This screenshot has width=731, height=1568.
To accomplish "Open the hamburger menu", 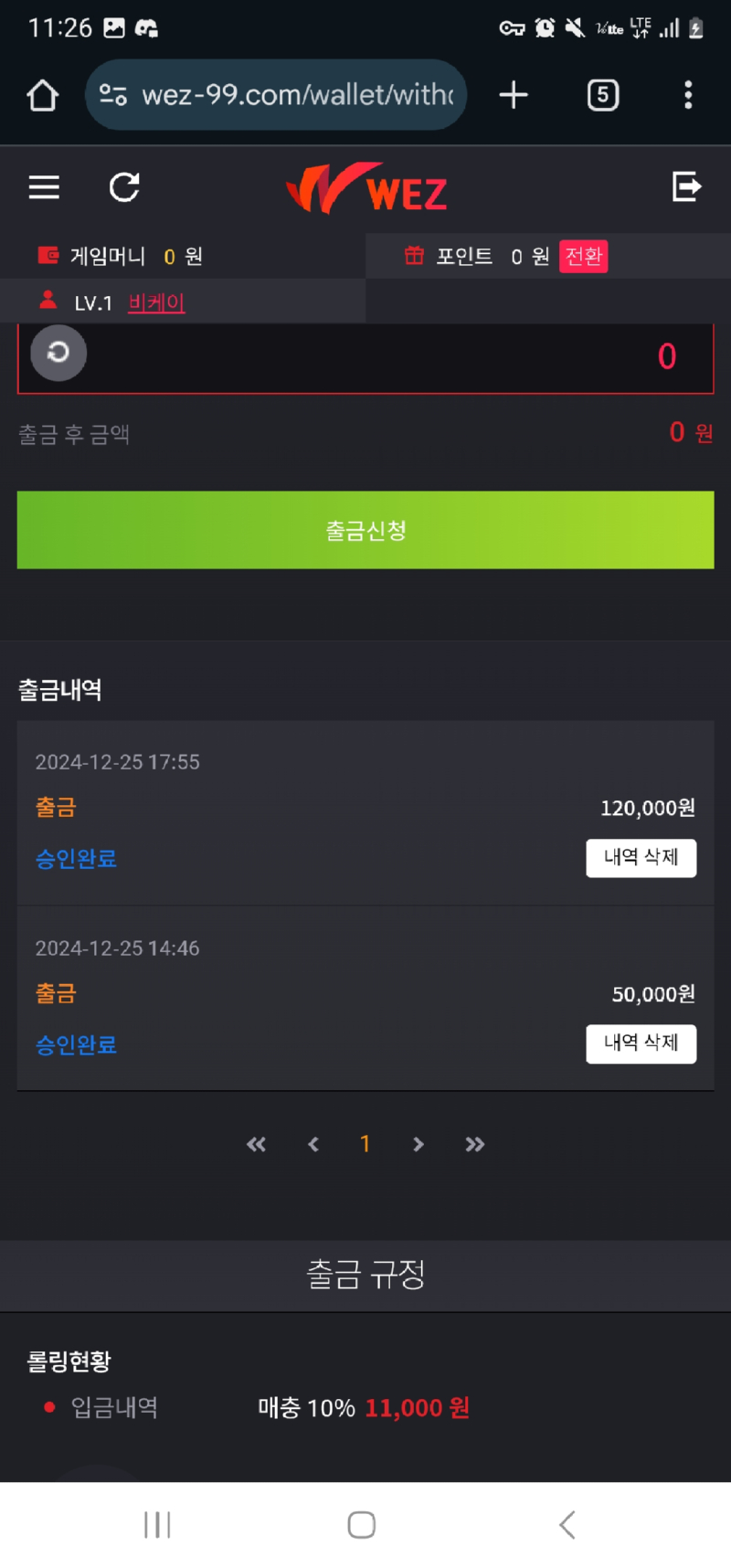I will coord(44,187).
